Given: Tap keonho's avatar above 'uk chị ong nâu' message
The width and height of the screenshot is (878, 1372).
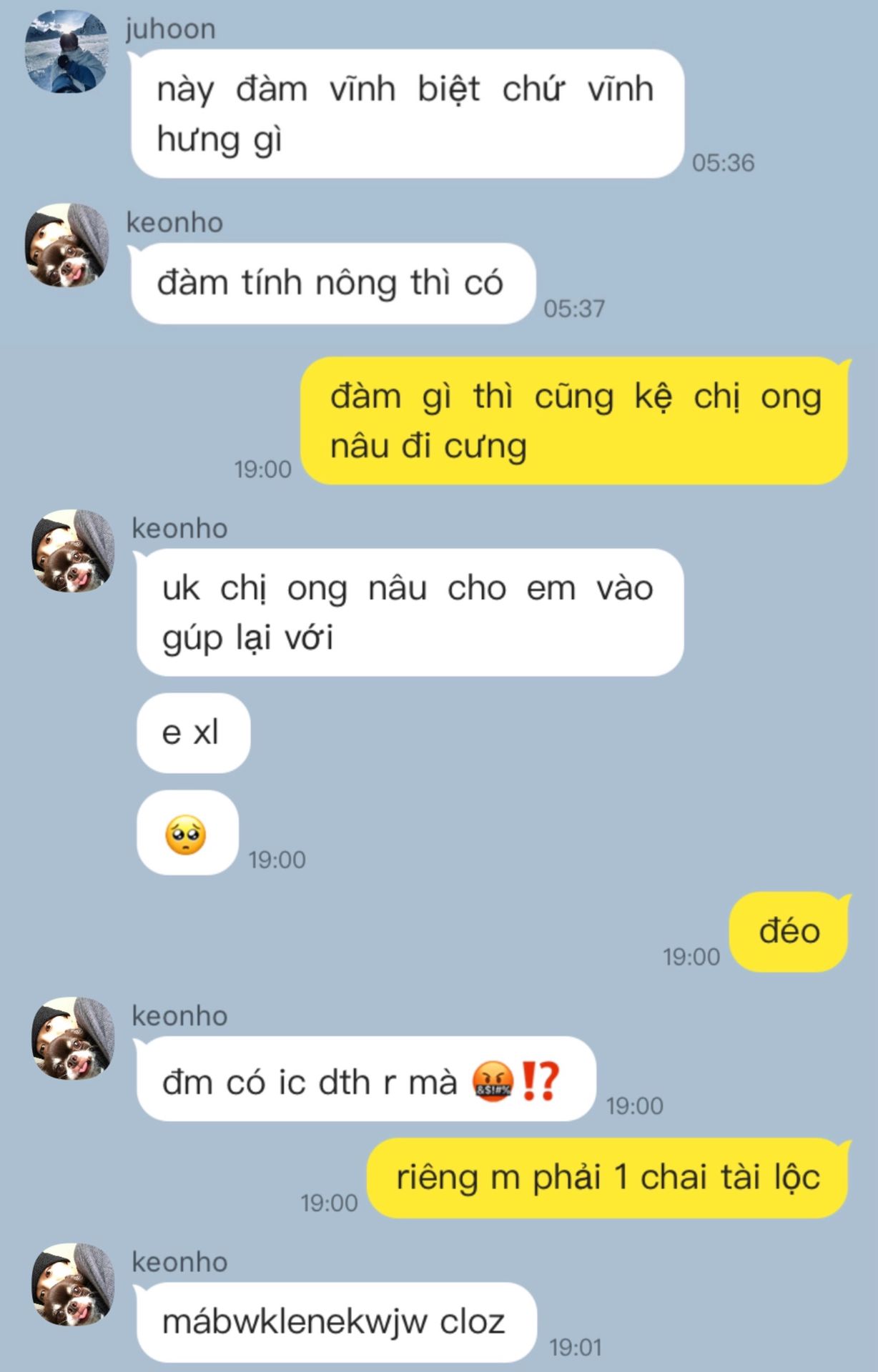Looking at the screenshot, I should pos(72,551).
